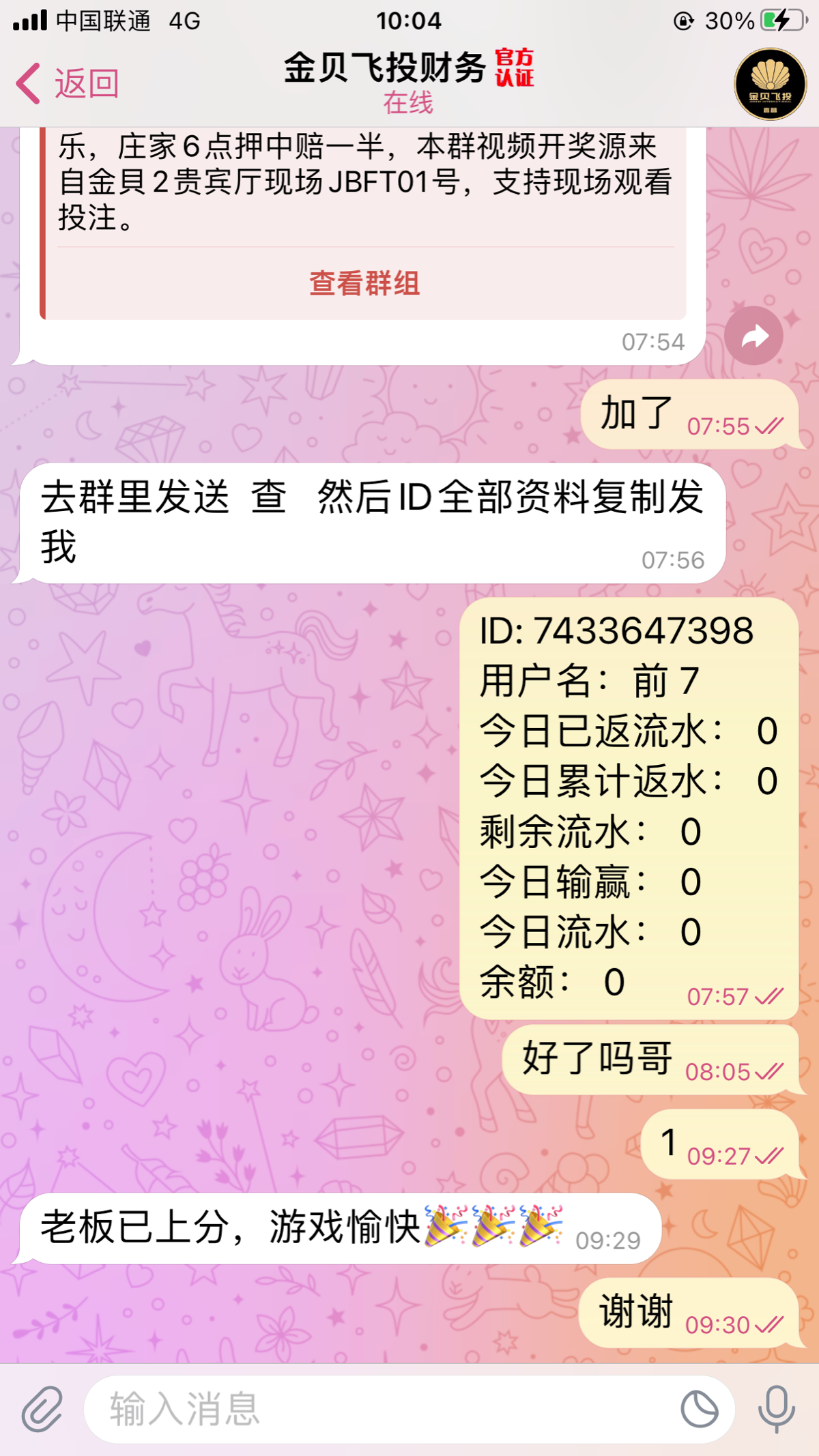Image resolution: width=819 pixels, height=1456 pixels.
Task: Tap the voice message microphone
Action: [x=777, y=1408]
